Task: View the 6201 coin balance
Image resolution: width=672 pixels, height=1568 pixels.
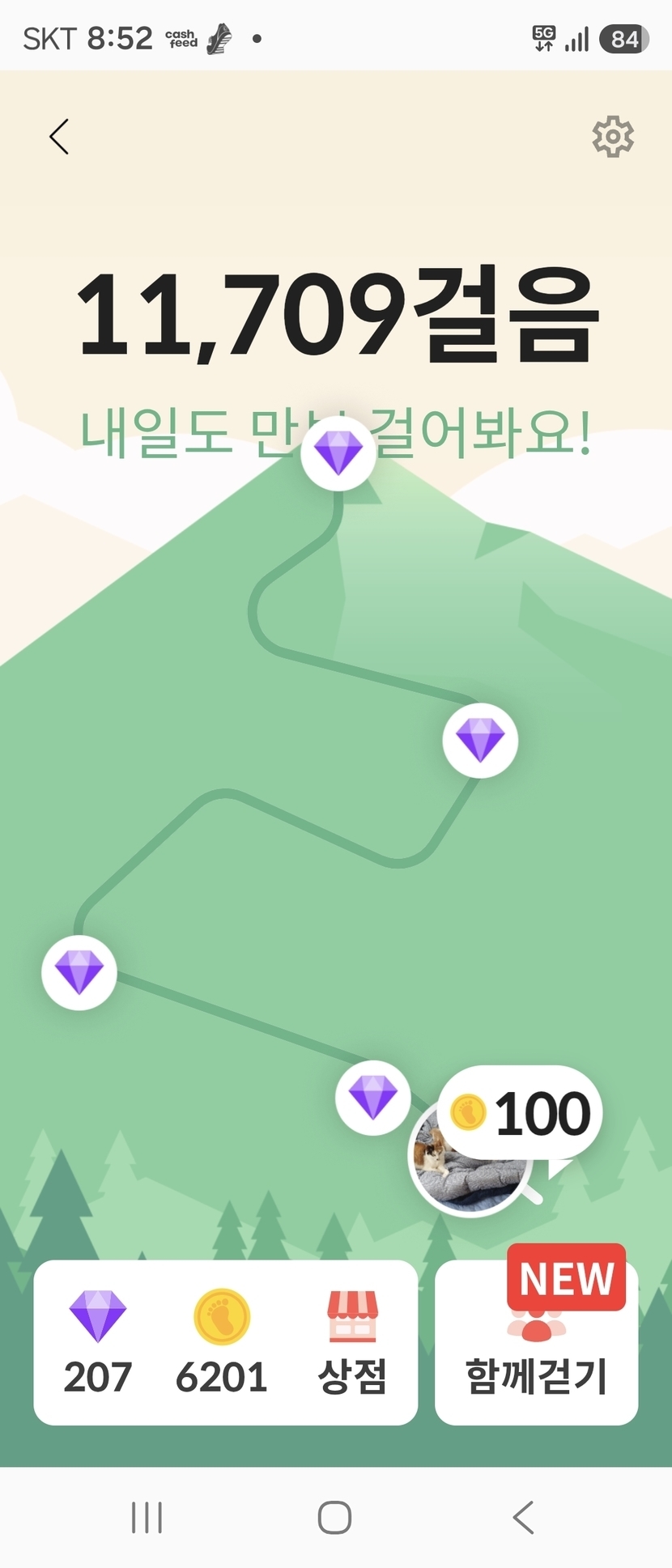Action: tap(222, 1343)
